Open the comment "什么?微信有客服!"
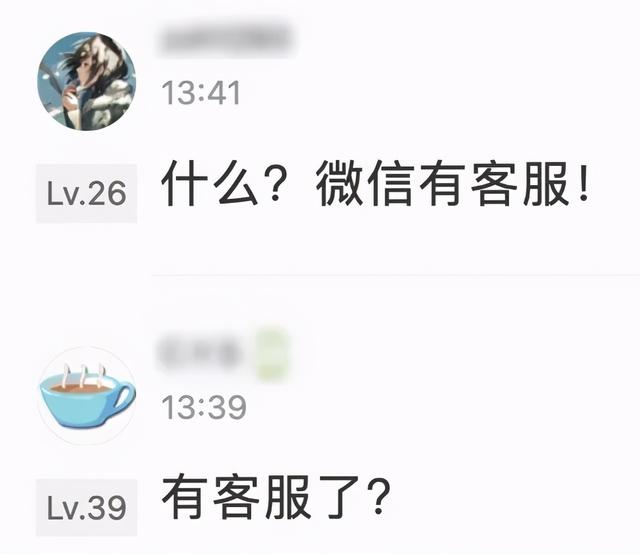This screenshot has width=640, height=554. click(x=375, y=183)
